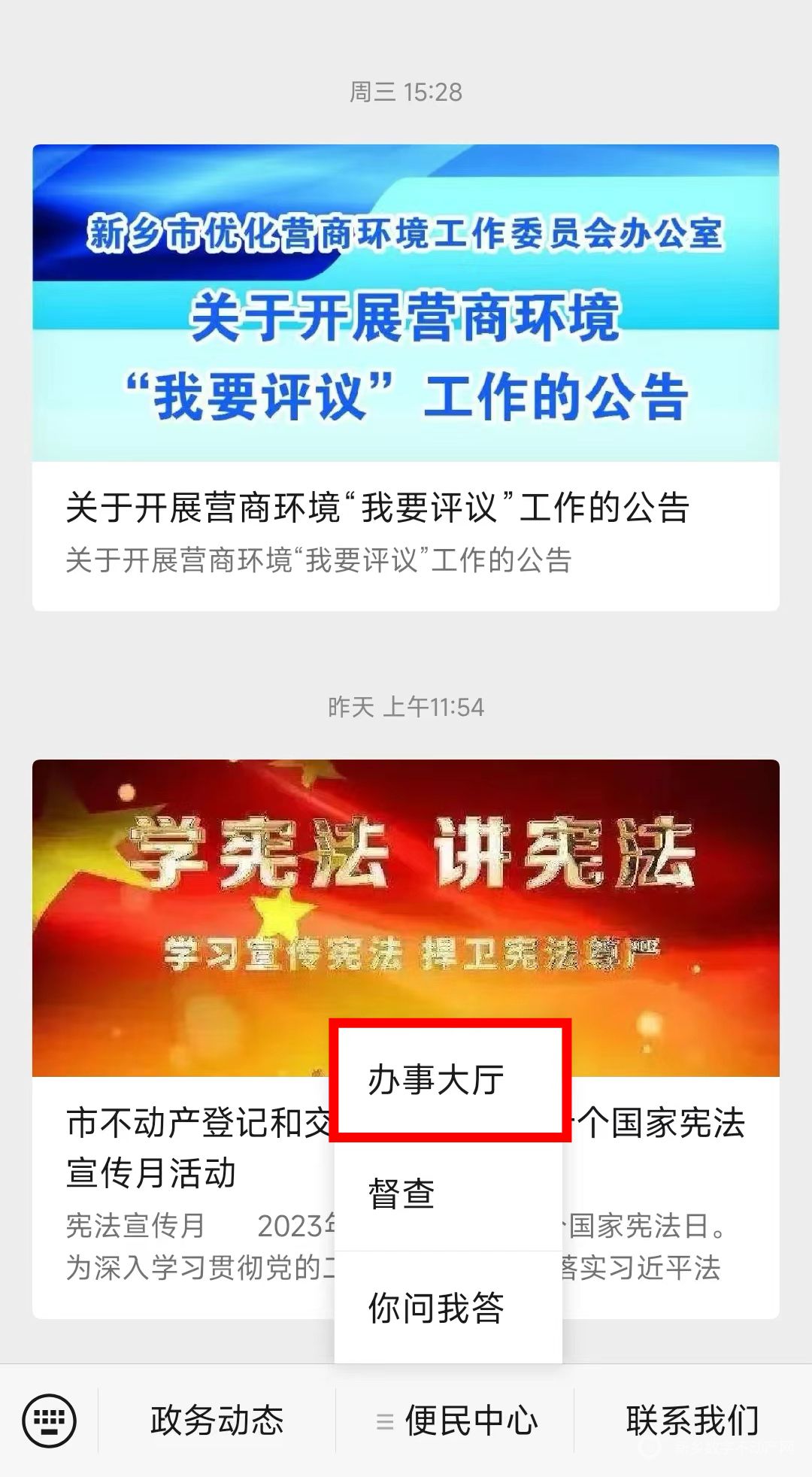Open the 联系我们 menu
This screenshot has width=812, height=1477.
692,1421
